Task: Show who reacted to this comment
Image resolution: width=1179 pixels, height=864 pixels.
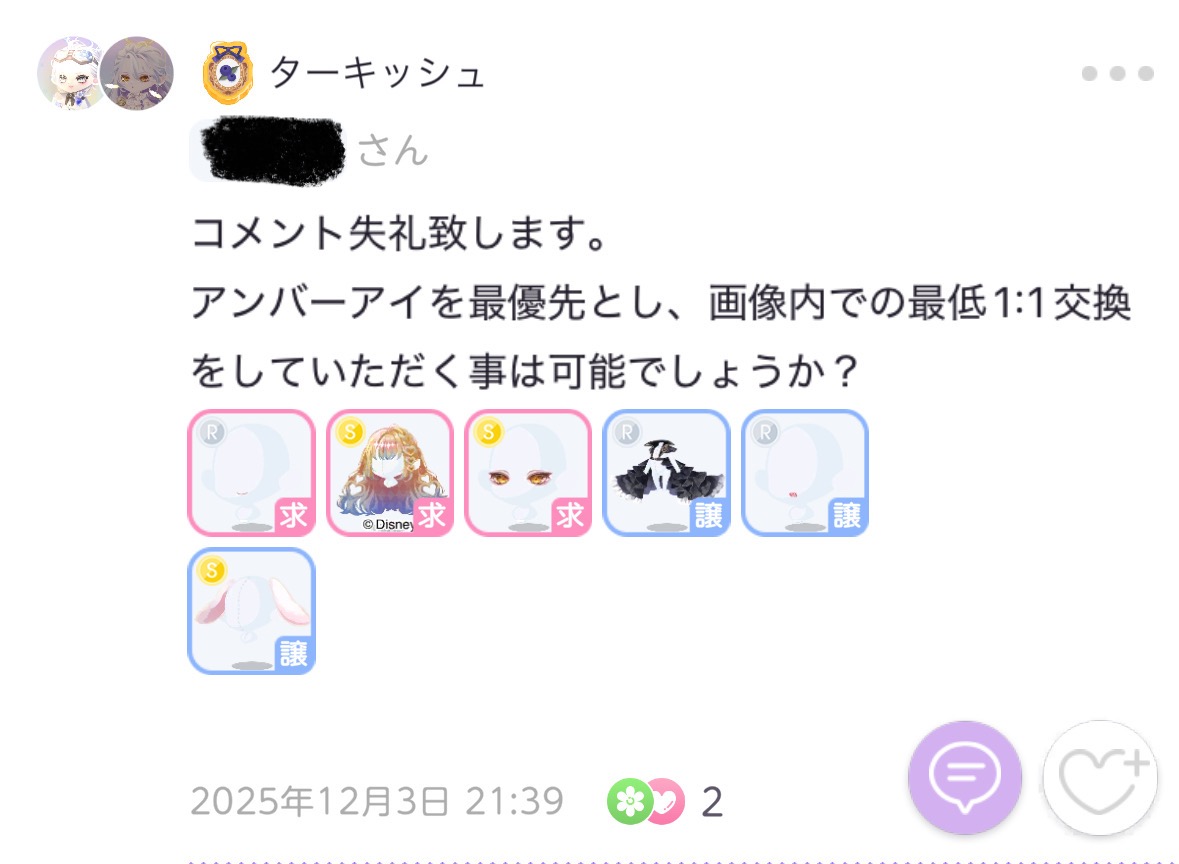Action: pyautogui.click(x=664, y=802)
